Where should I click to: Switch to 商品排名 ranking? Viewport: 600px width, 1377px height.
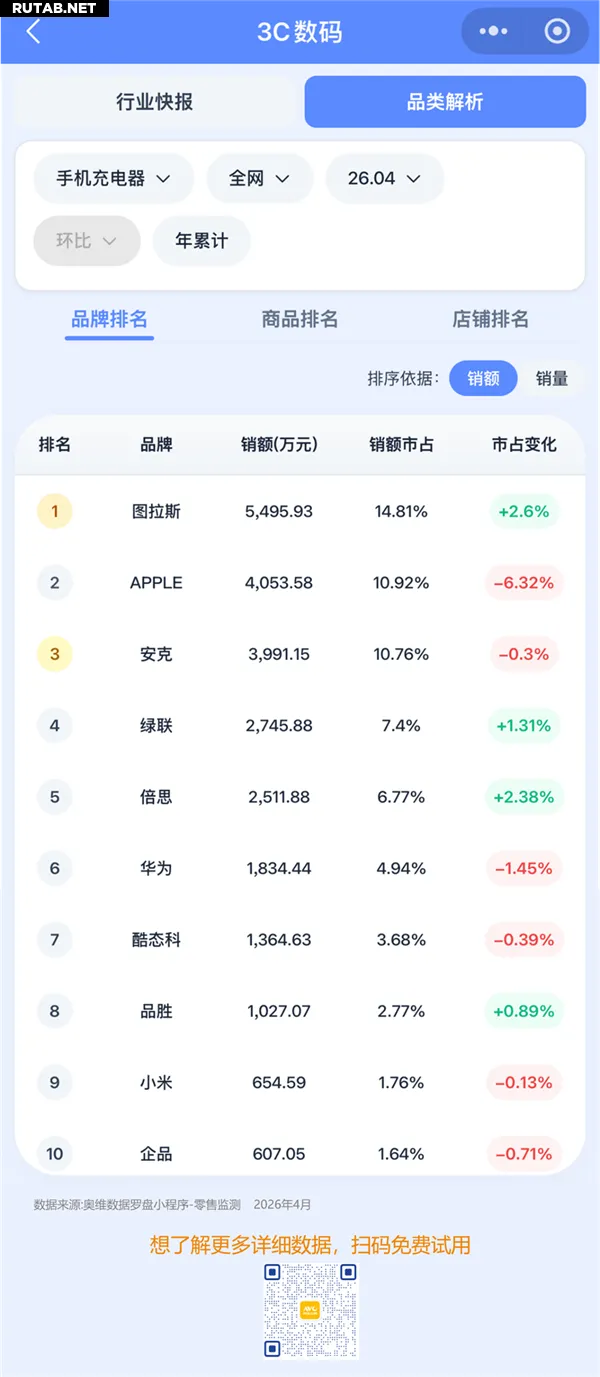click(300, 320)
